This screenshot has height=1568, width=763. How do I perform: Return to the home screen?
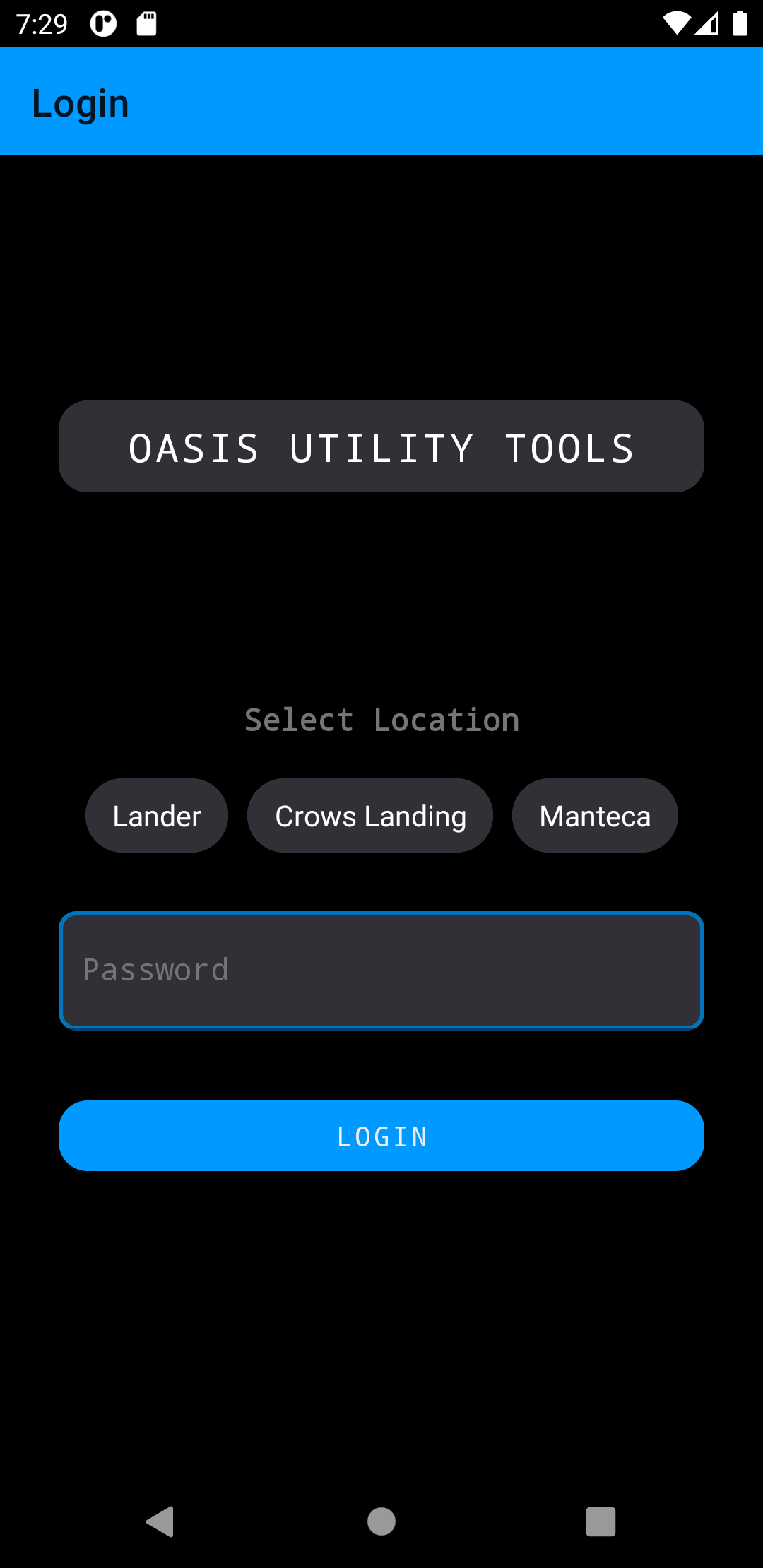[381, 1521]
